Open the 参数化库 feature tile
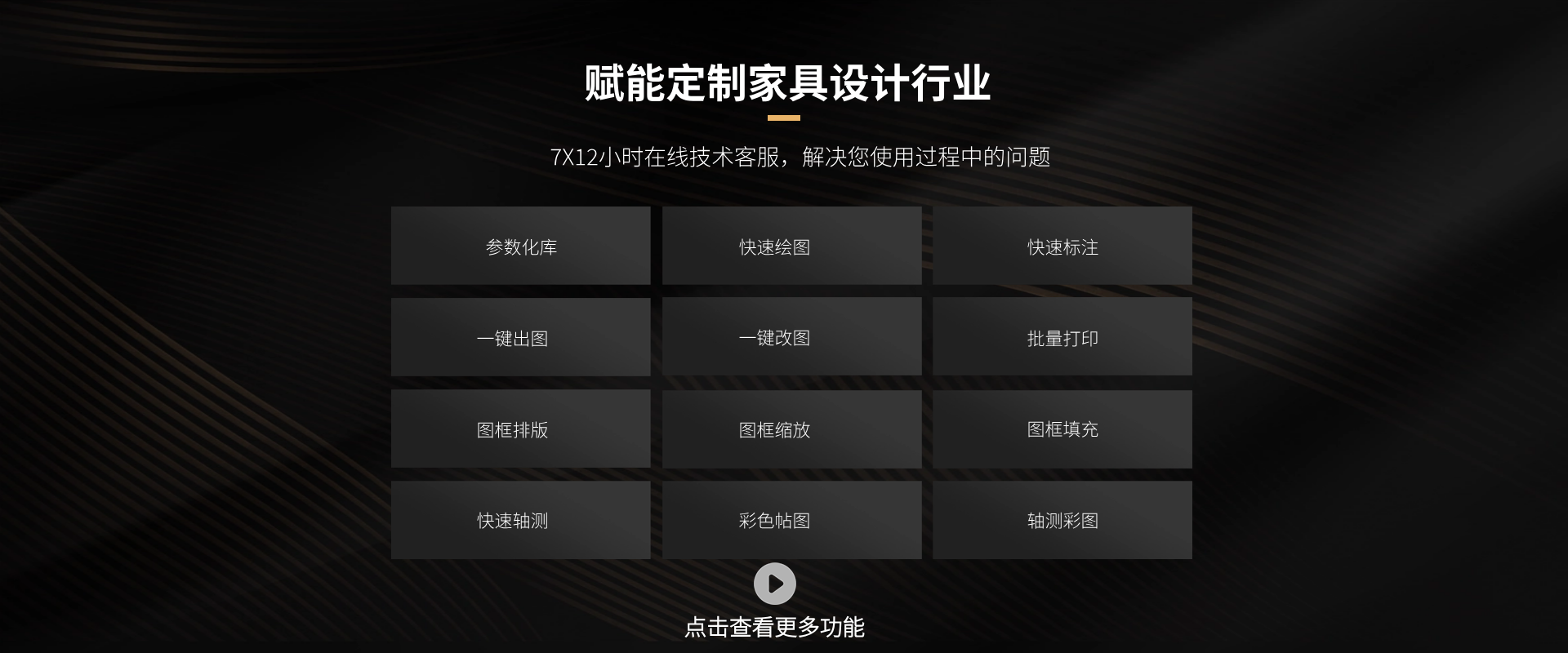This screenshot has width=1568, height=653. (x=520, y=246)
